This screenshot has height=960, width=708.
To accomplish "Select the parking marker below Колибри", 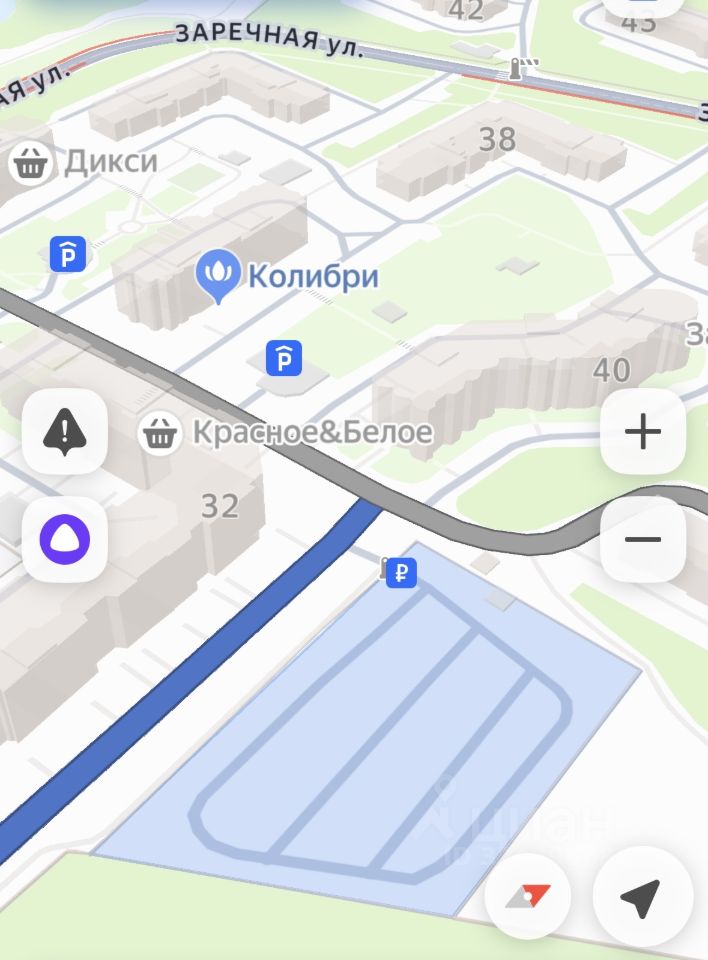I will tap(284, 357).
